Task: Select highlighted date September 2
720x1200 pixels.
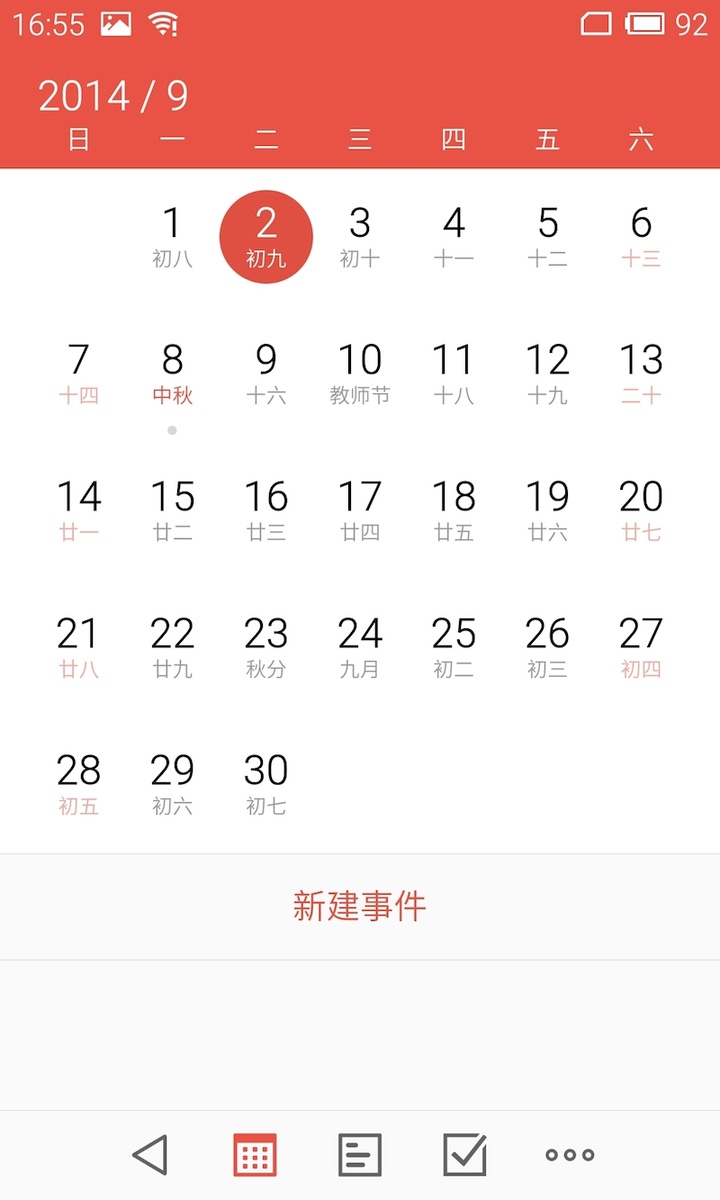Action: 266,237
